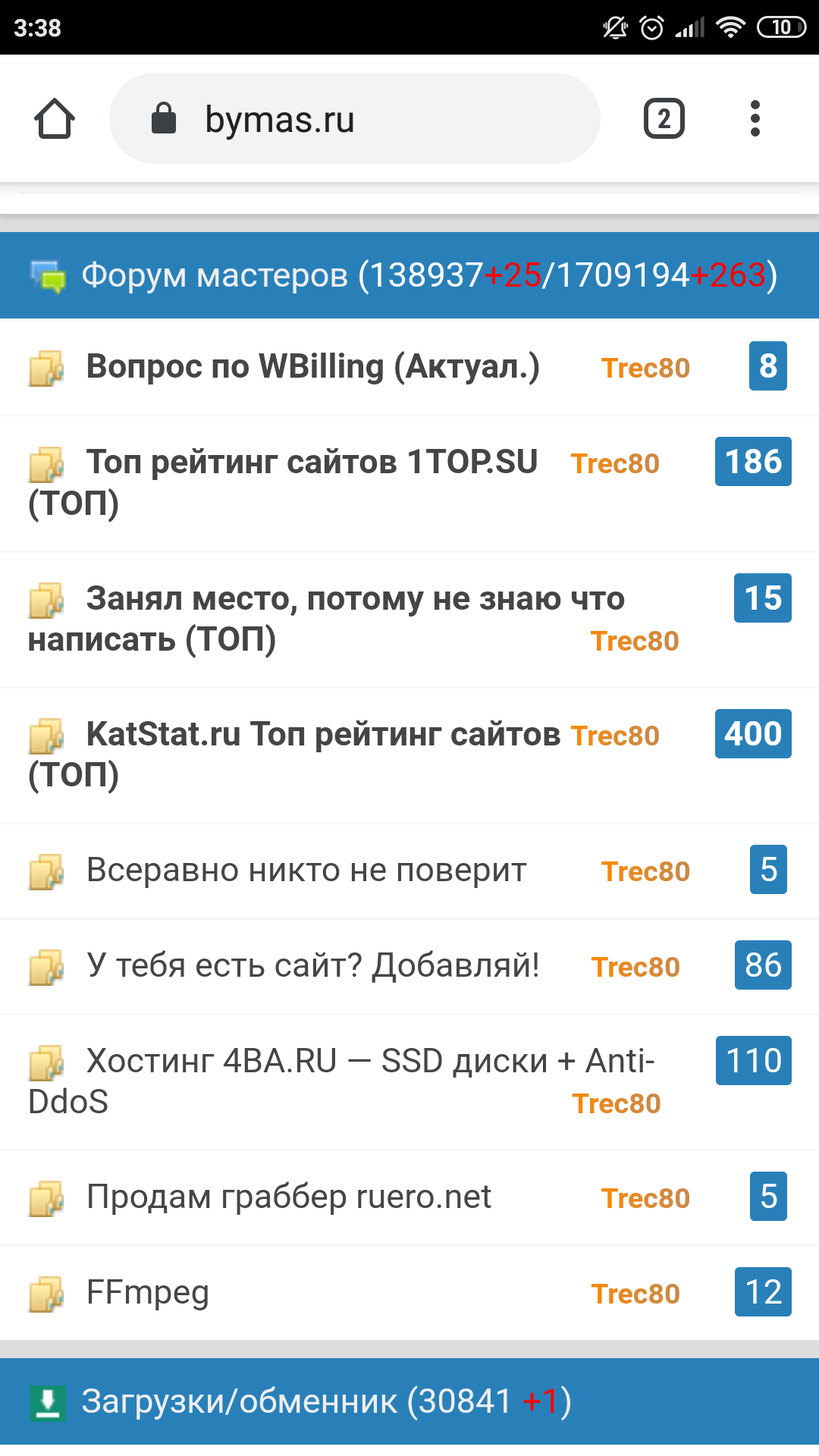This screenshot has height=1456, width=819.
Task: Open topic Занял место, потому не знаю
Action: 355,599
